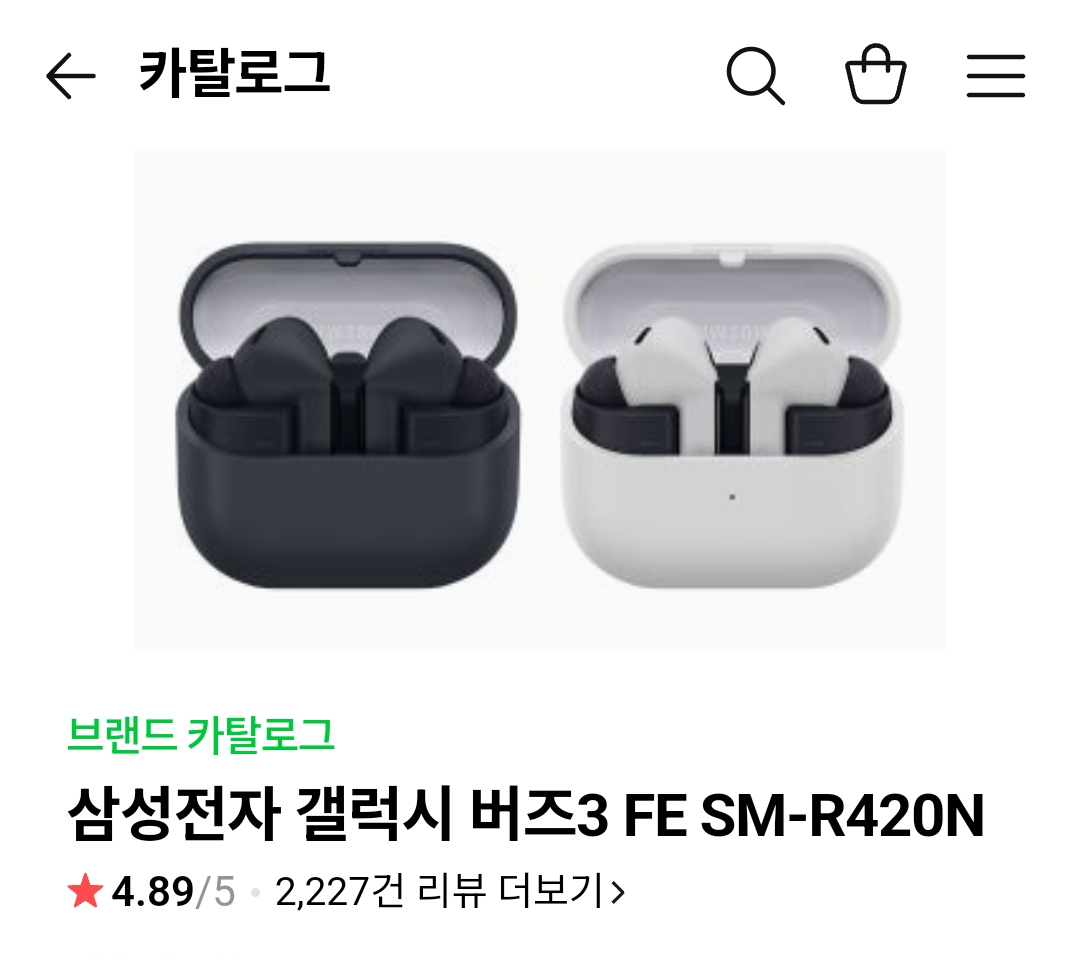Open the hamburger menu
Screen dimensions: 1080x960
point(996,76)
